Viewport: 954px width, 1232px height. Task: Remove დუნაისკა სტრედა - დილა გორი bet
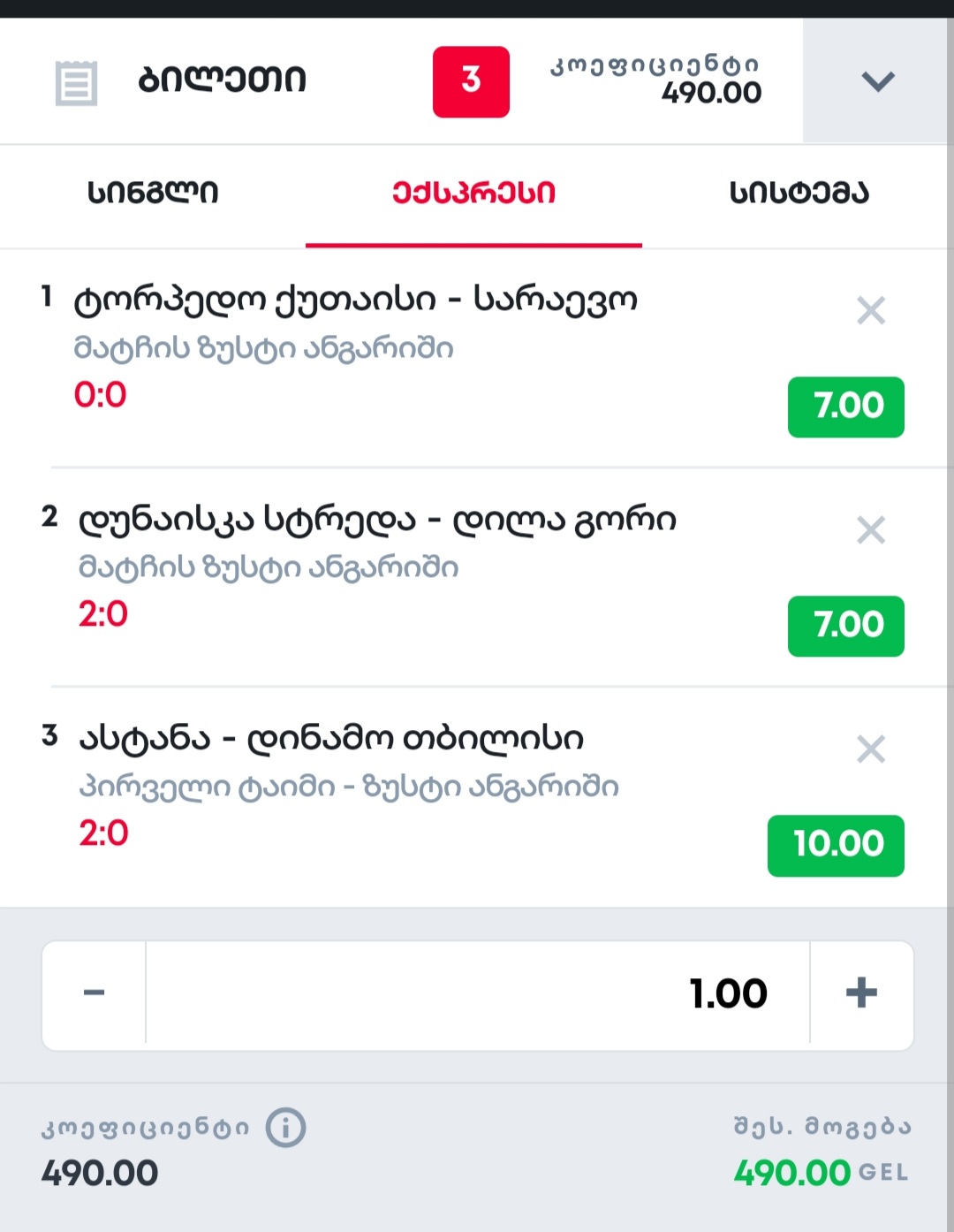click(x=871, y=530)
